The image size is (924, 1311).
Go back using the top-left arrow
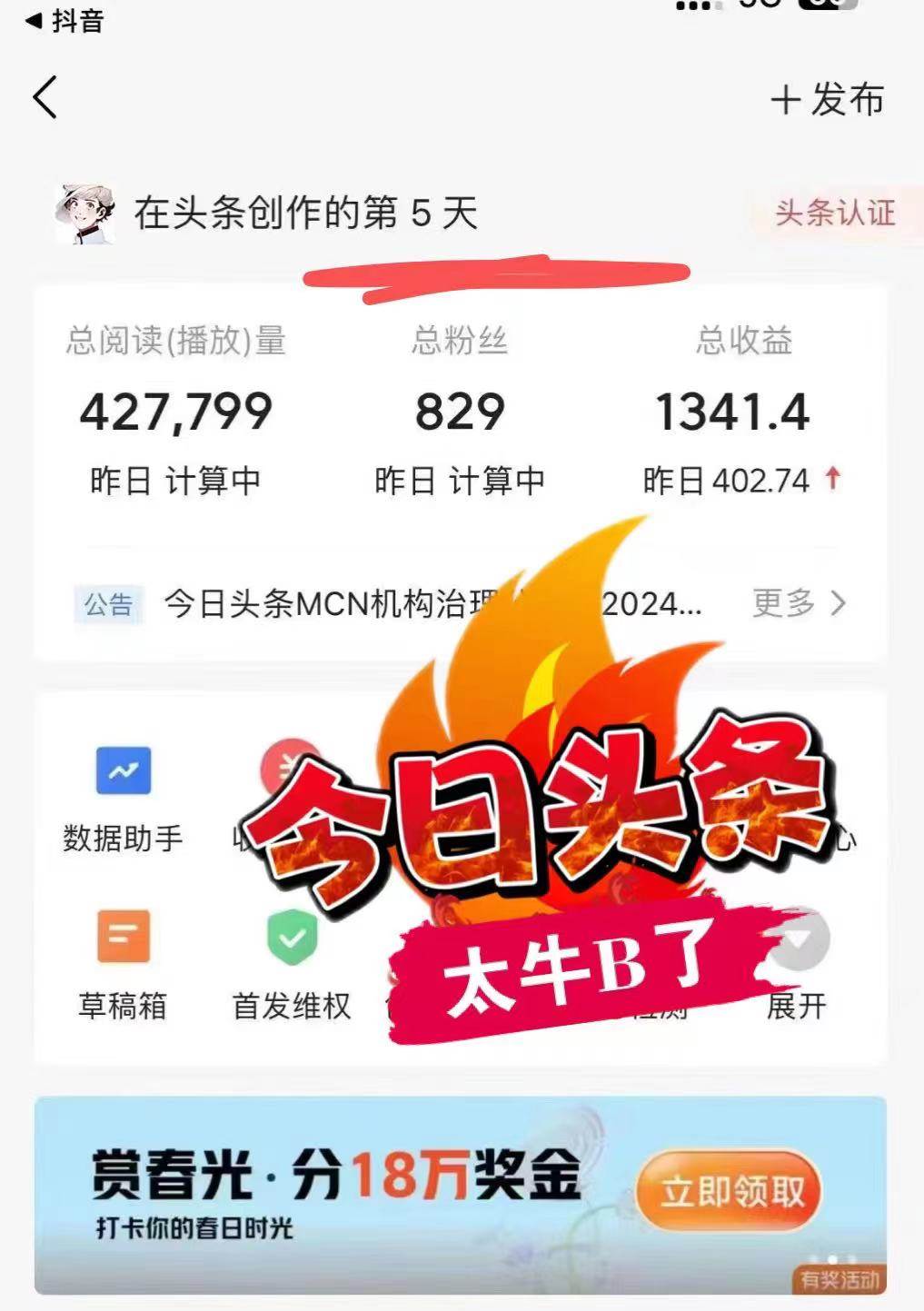click(45, 98)
